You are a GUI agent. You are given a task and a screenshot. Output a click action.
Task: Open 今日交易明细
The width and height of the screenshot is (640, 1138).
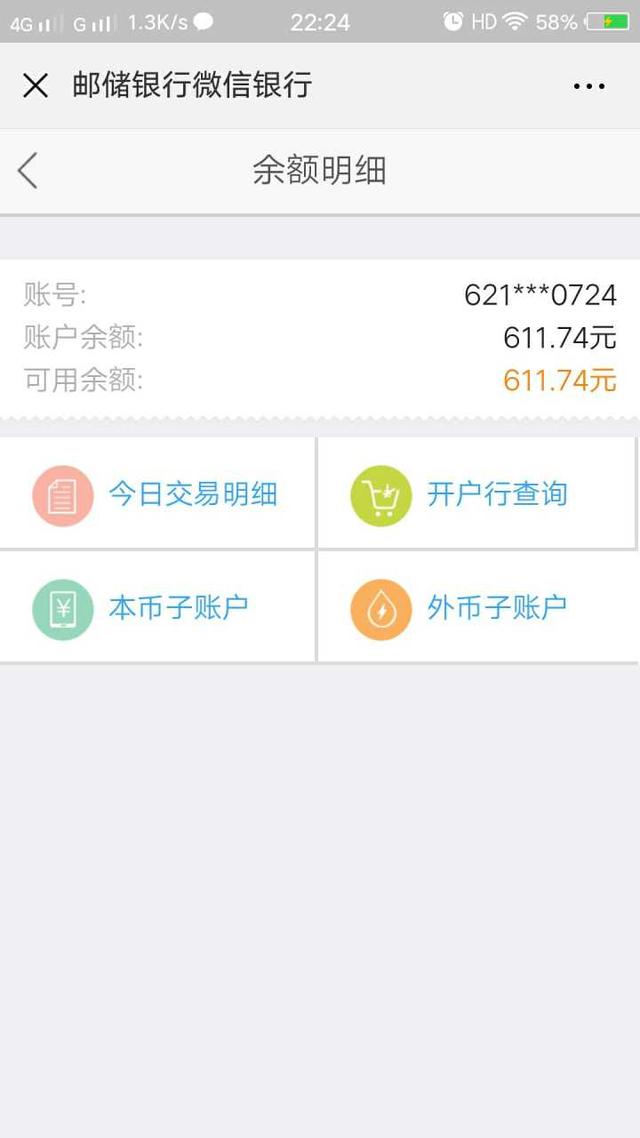[157, 494]
